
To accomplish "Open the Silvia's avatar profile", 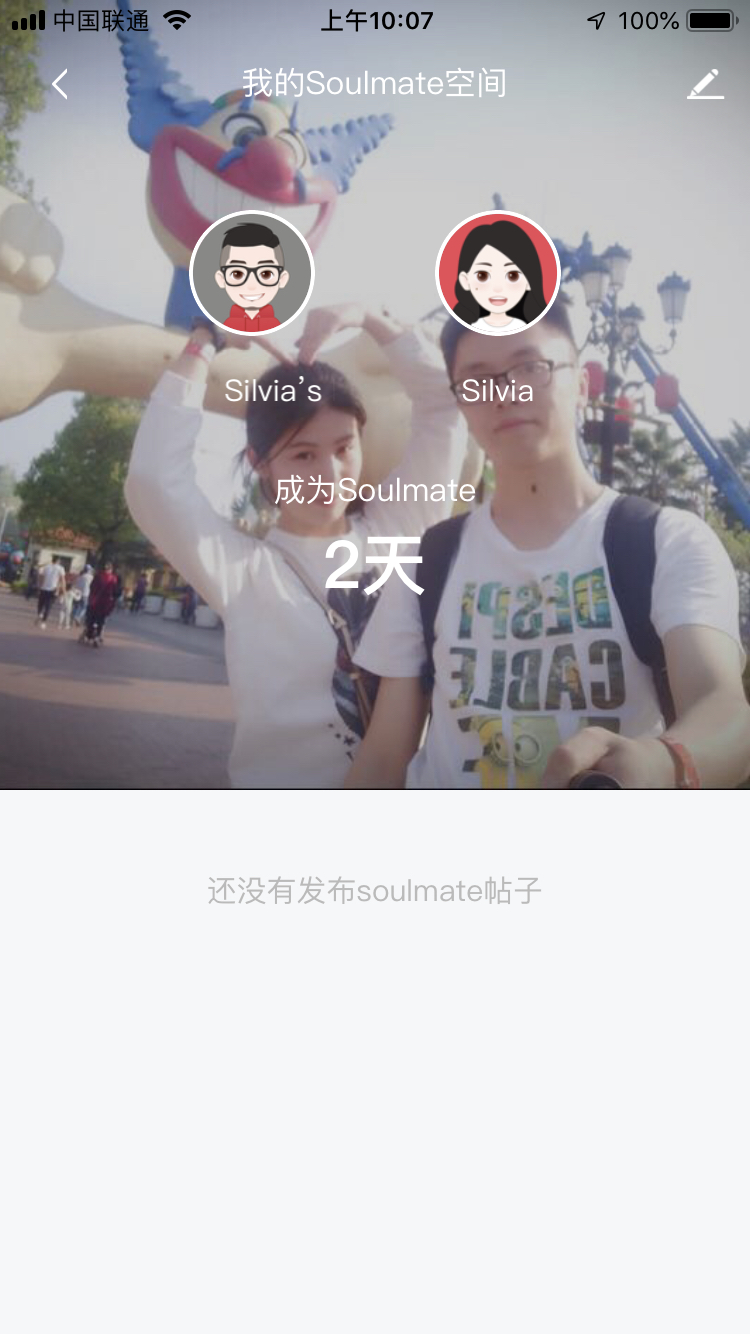I will click(252, 273).
